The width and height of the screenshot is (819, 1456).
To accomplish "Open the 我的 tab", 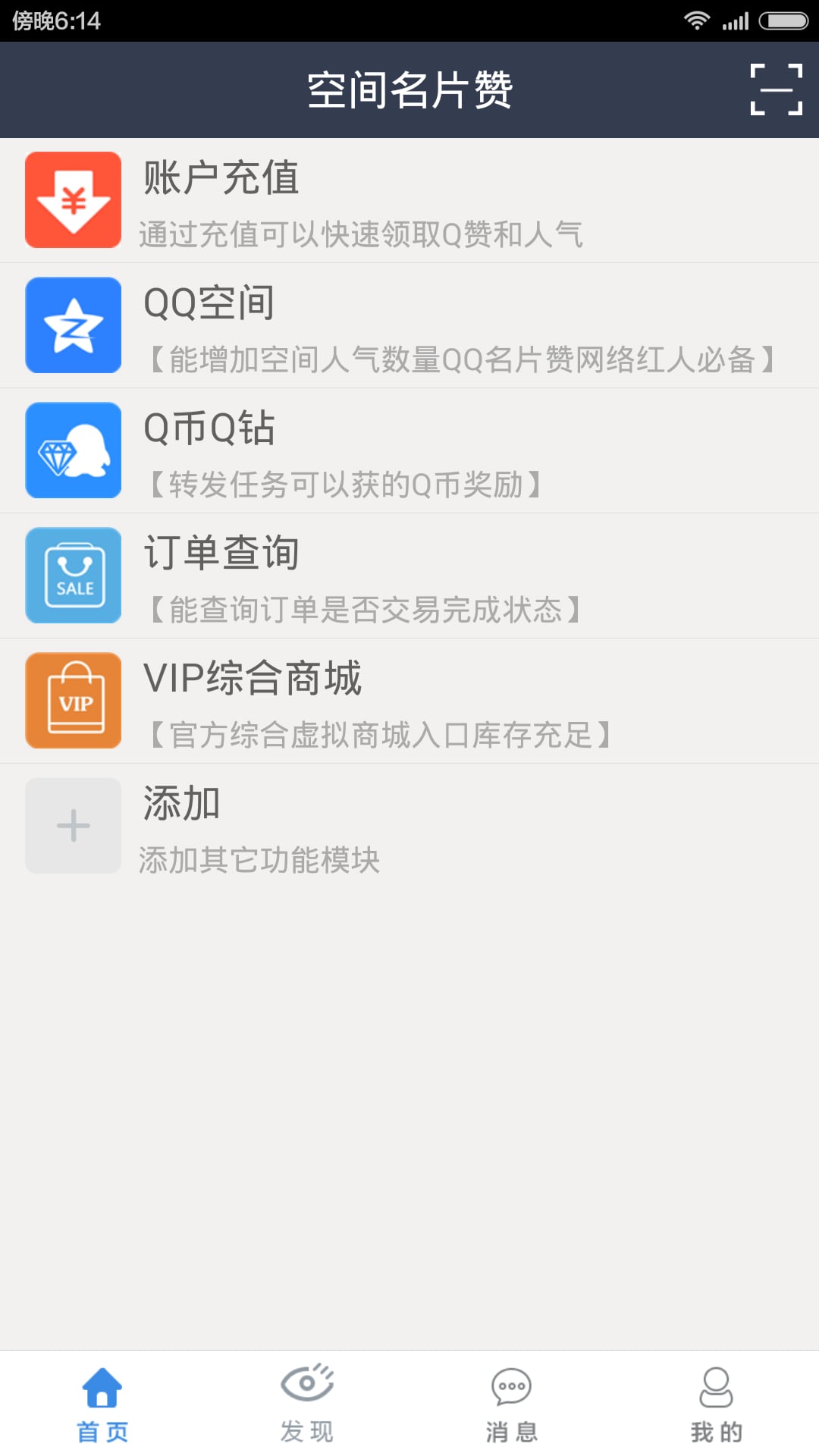I will 717,1404.
